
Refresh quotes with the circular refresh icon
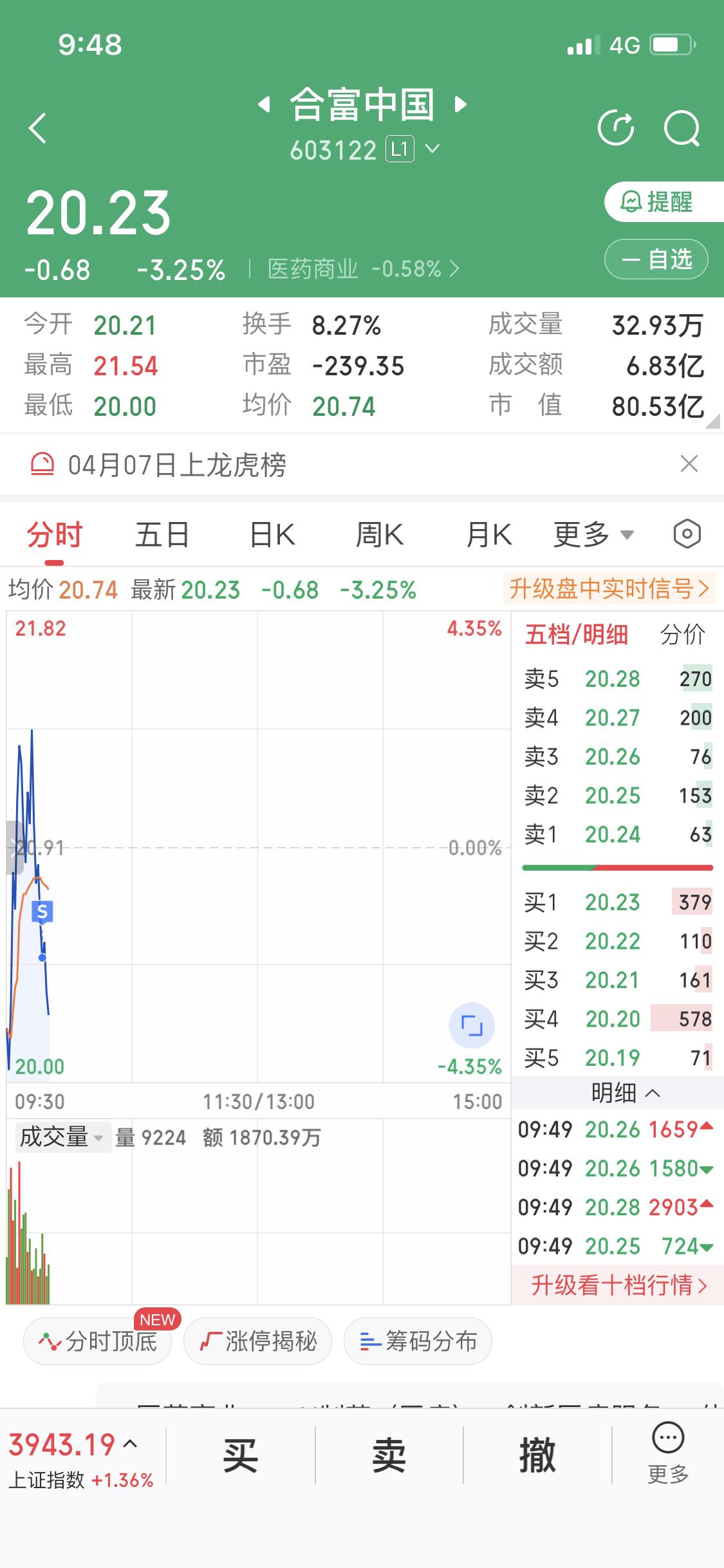coord(617,127)
